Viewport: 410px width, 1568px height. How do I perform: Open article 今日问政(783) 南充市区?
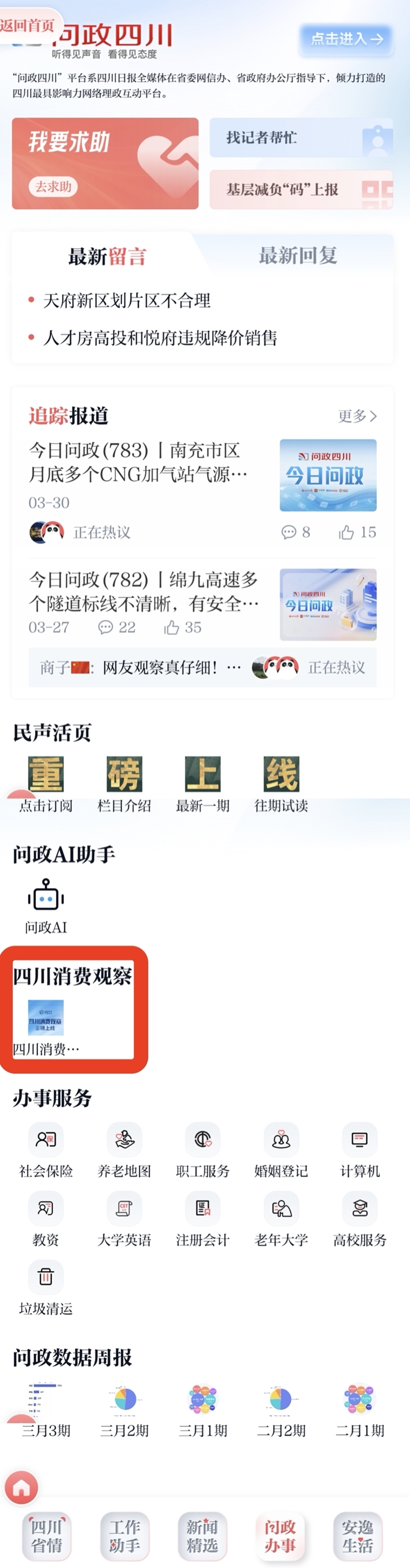tap(140, 462)
